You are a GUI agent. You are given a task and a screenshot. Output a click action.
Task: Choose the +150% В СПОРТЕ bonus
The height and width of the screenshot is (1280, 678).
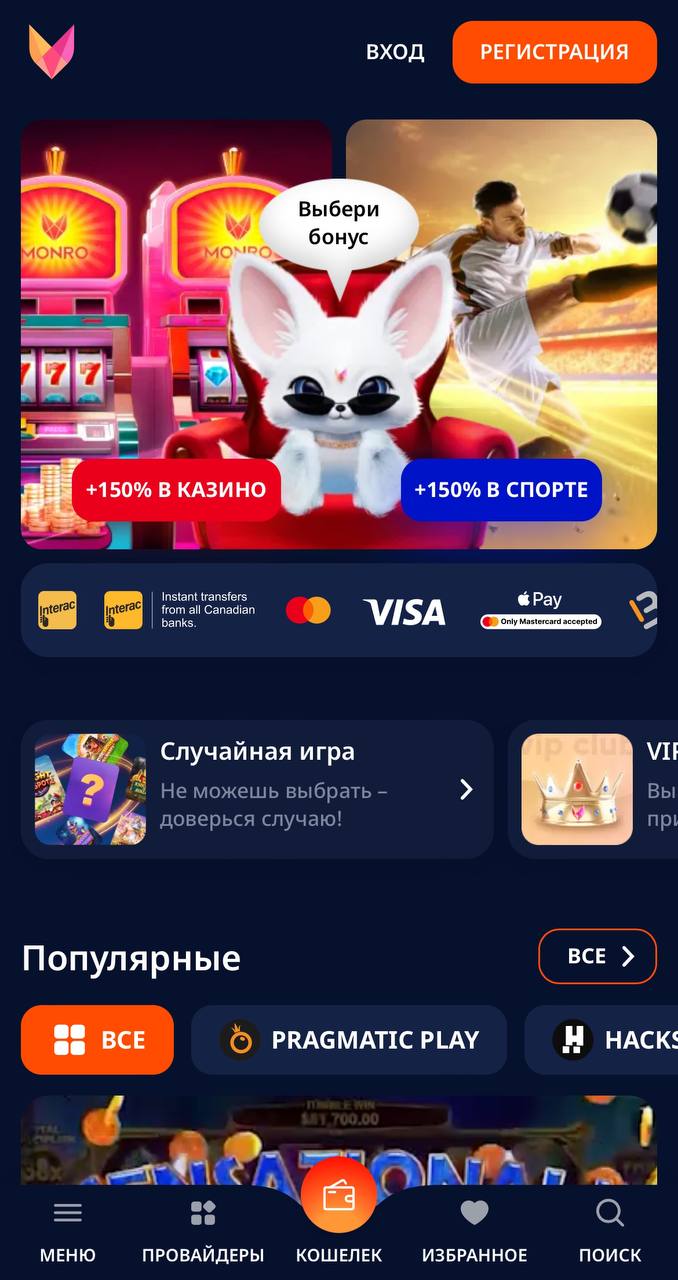click(501, 490)
